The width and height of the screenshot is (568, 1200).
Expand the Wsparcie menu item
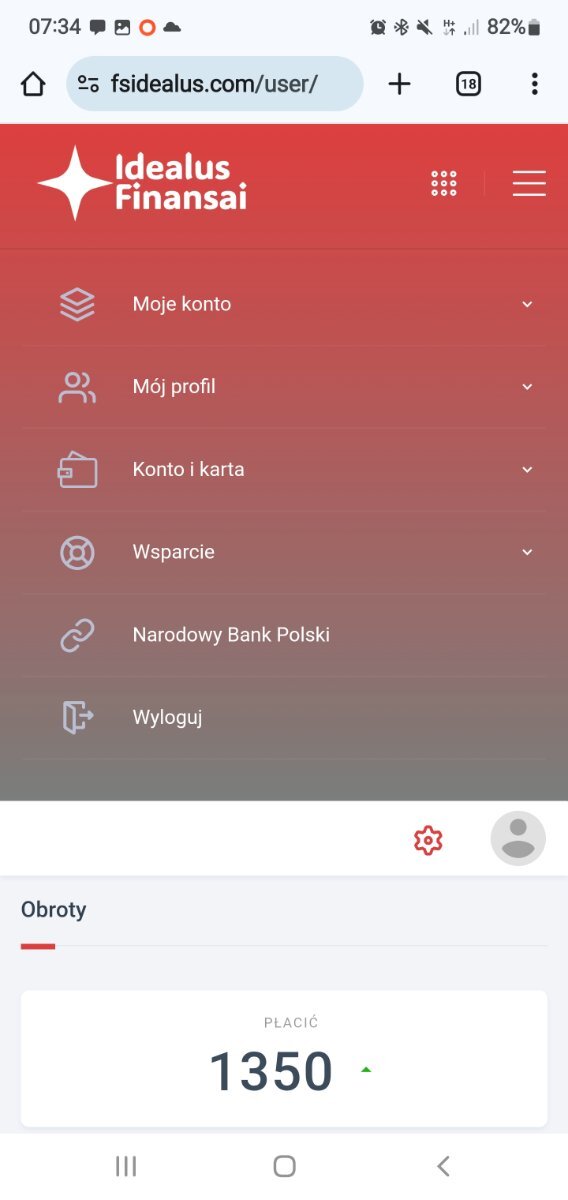pos(284,552)
